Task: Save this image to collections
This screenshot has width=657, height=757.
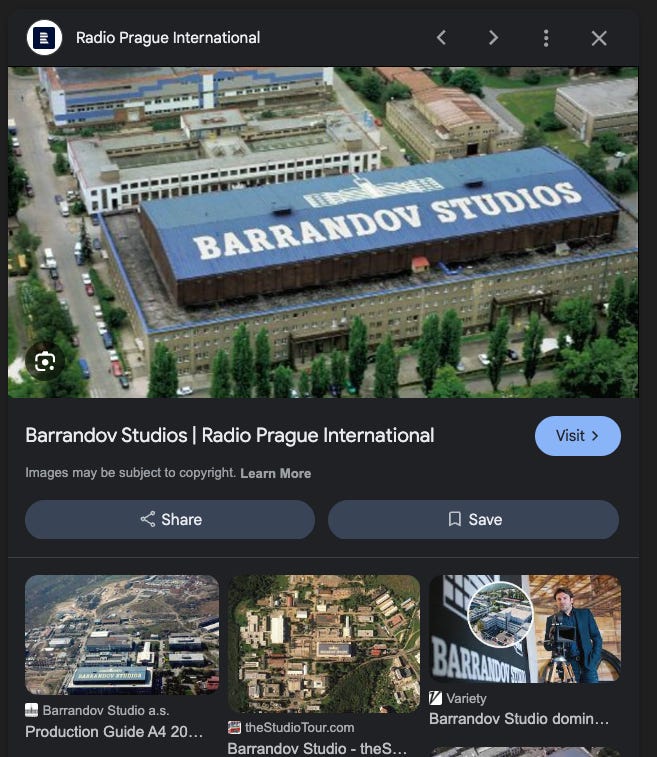Action: 473,520
